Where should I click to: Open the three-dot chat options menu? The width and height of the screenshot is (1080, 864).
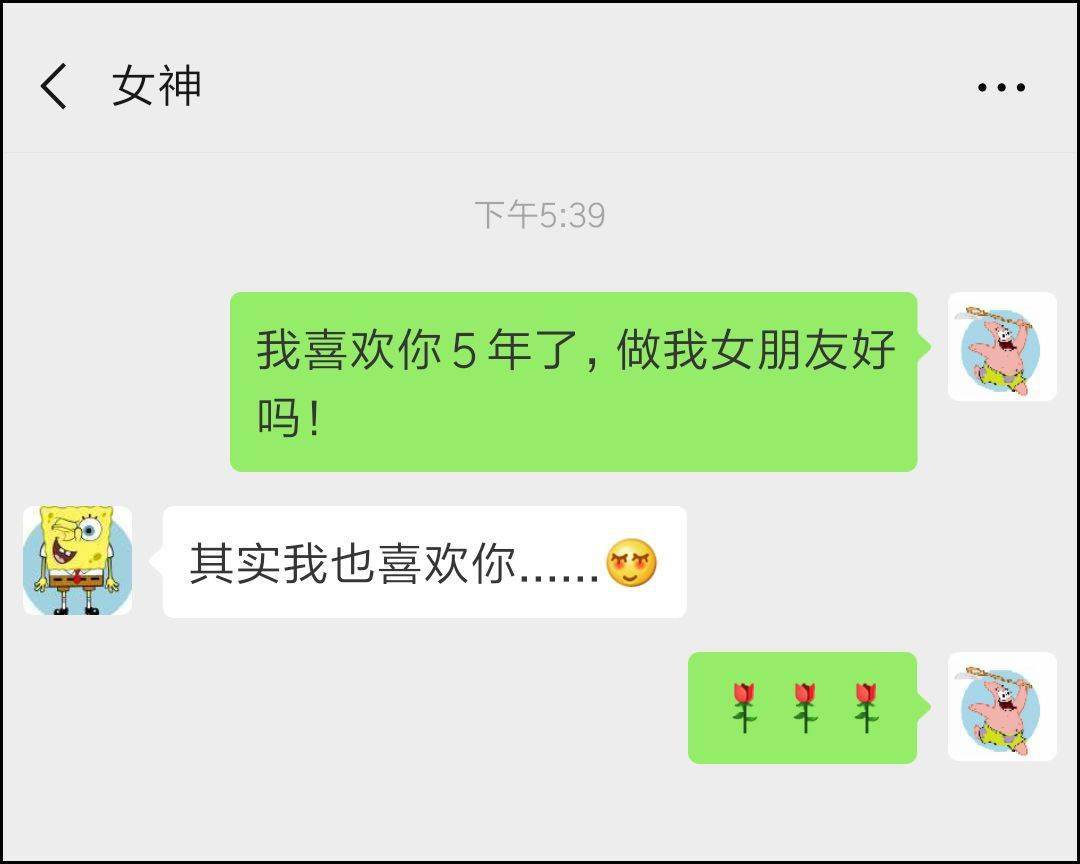(1001, 87)
